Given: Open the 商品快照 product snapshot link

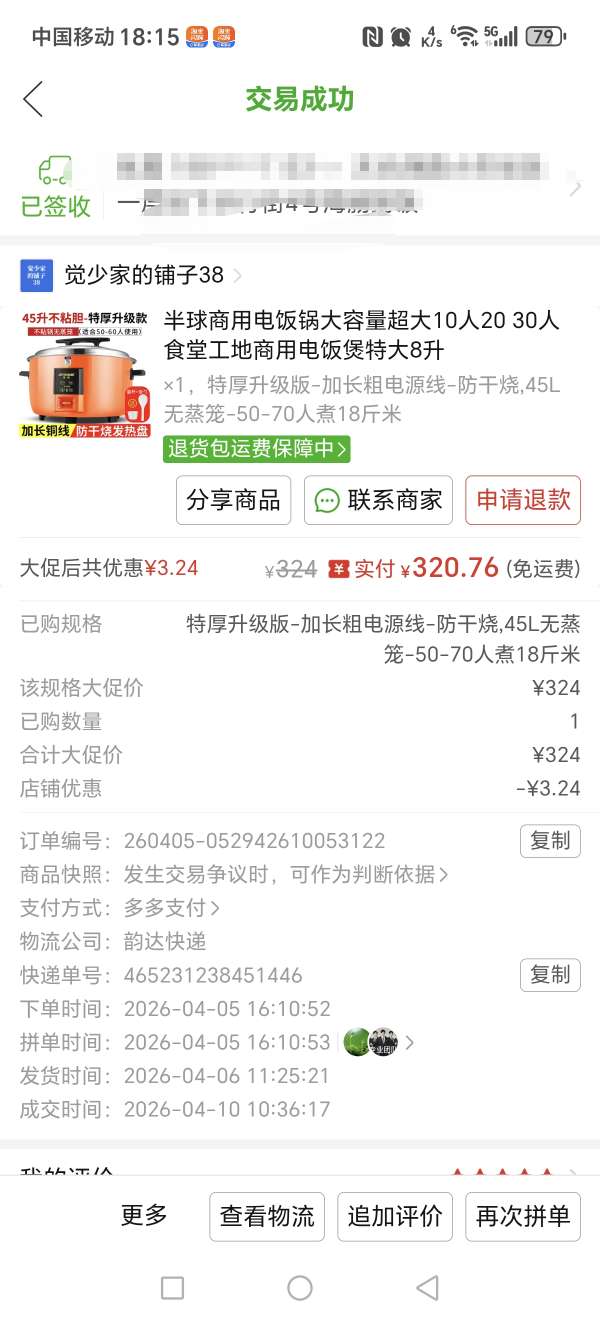Looking at the screenshot, I should 284,874.
